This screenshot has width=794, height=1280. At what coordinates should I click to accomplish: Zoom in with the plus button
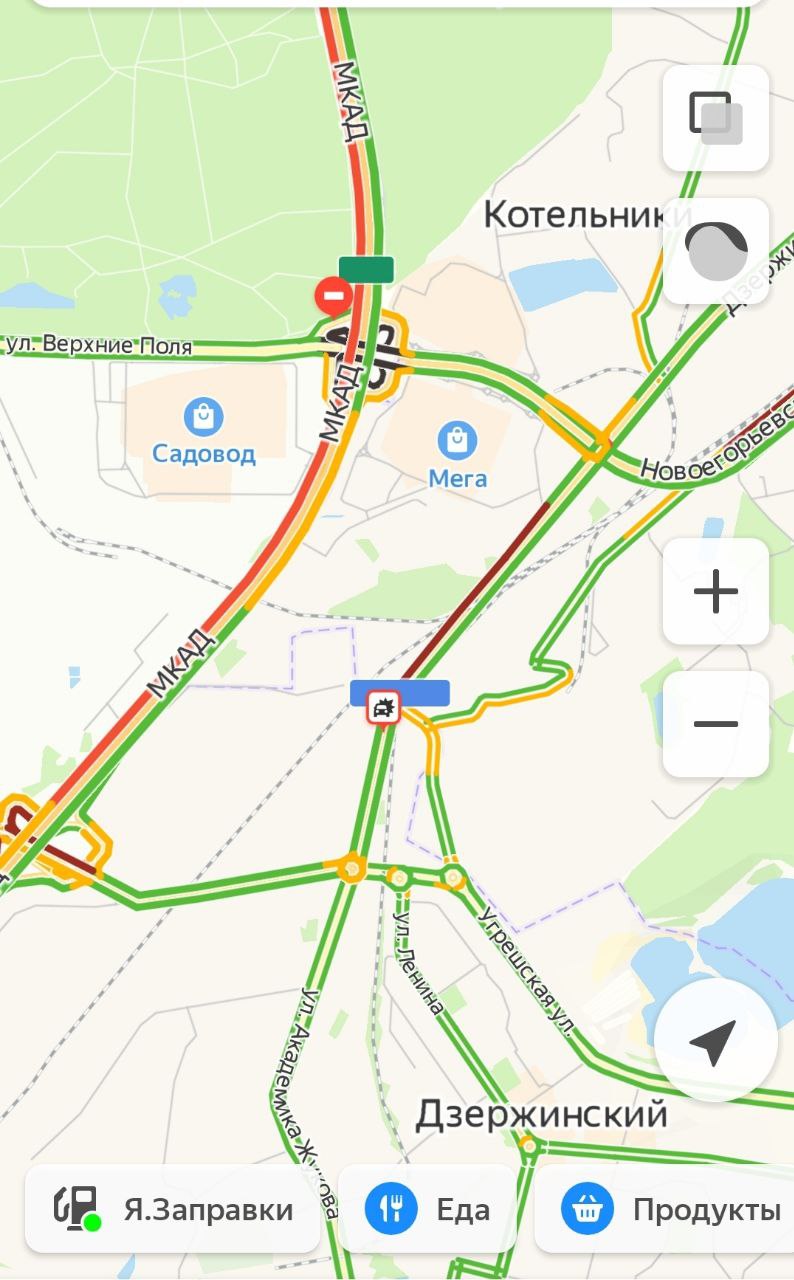(716, 592)
